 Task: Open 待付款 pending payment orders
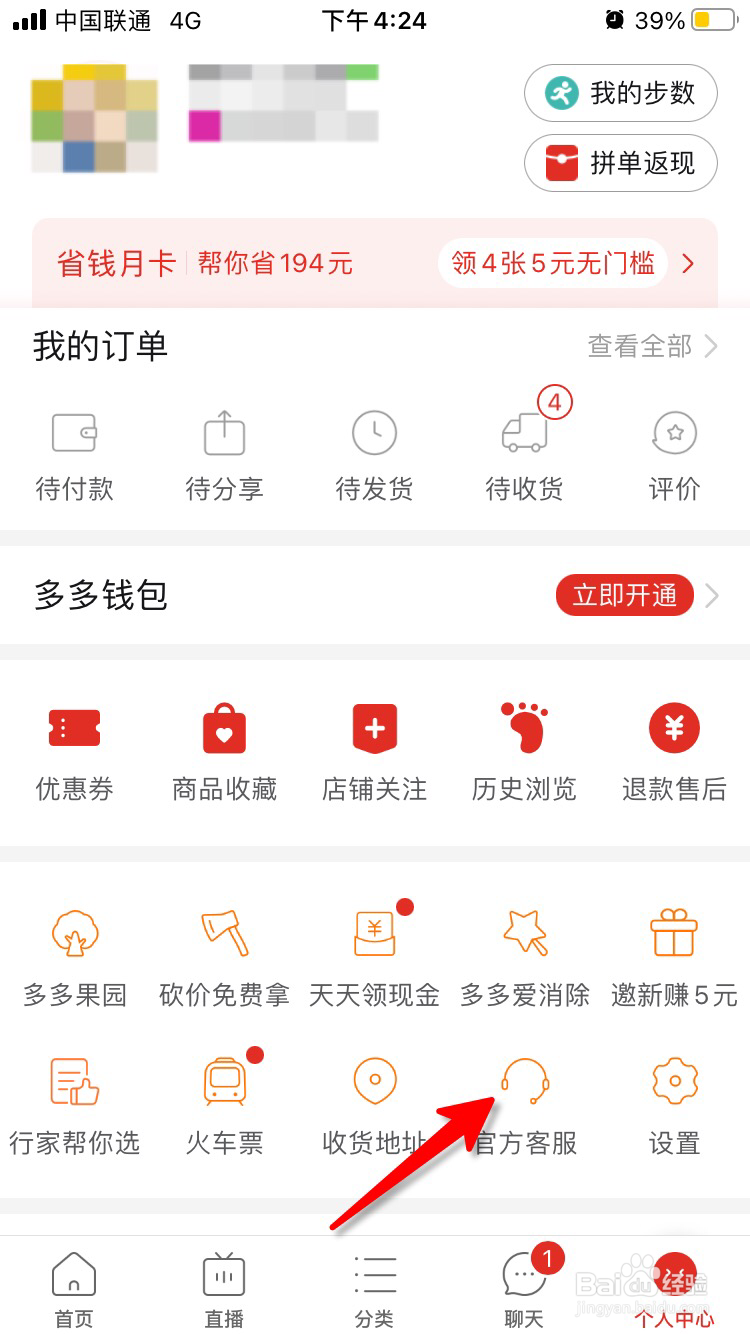(x=74, y=457)
